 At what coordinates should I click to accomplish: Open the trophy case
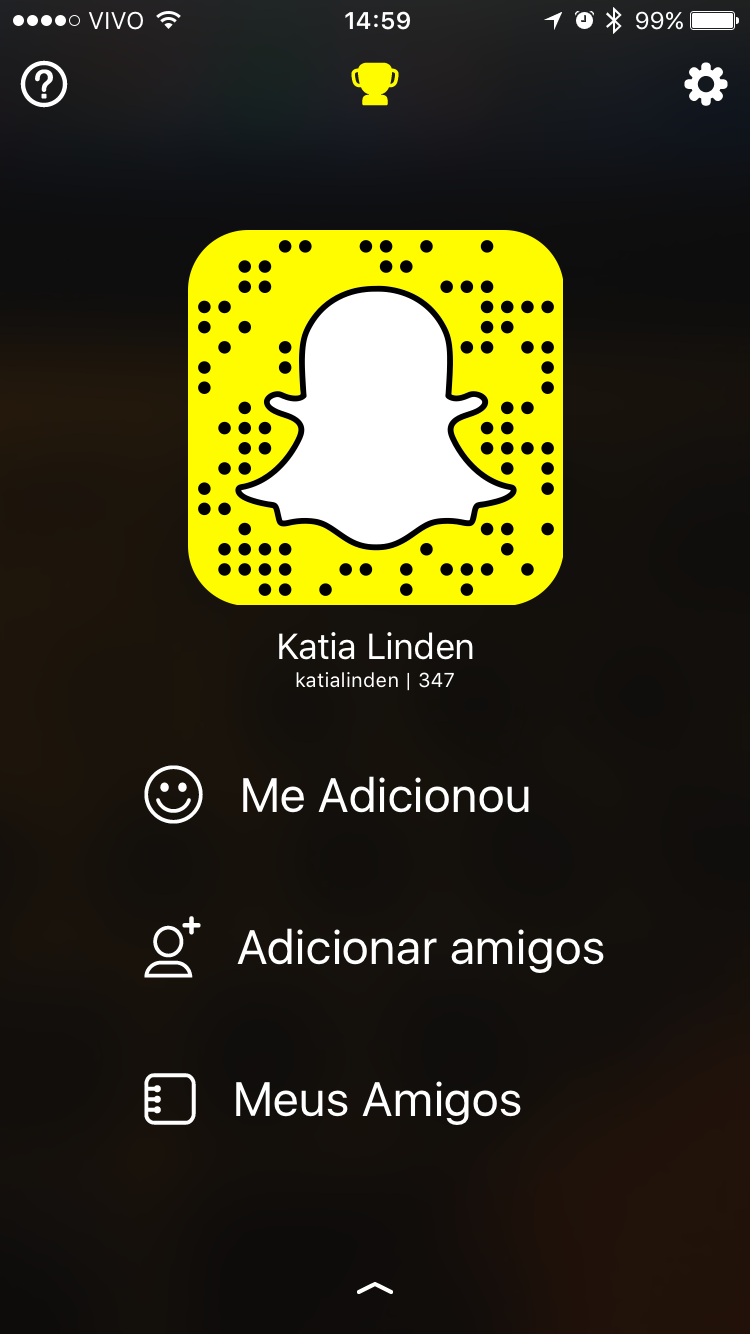tap(375, 85)
